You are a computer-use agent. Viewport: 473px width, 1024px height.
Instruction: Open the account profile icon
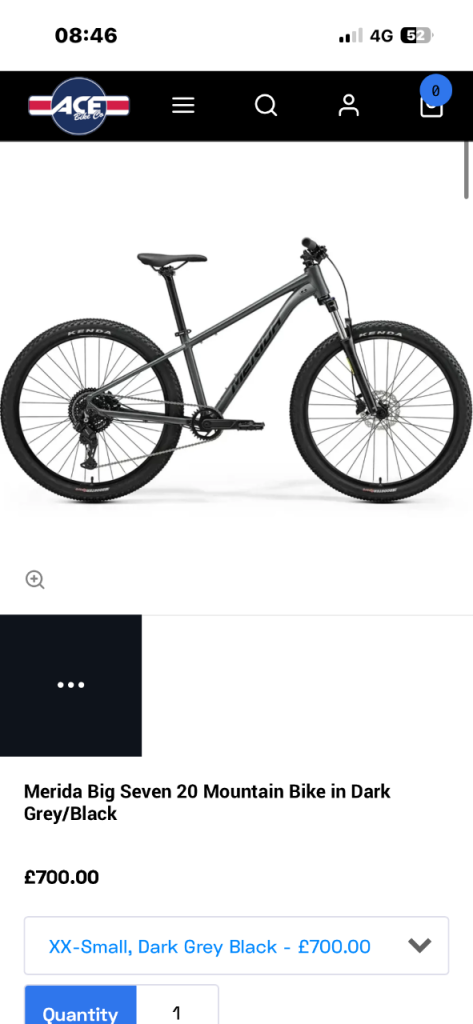coord(349,105)
